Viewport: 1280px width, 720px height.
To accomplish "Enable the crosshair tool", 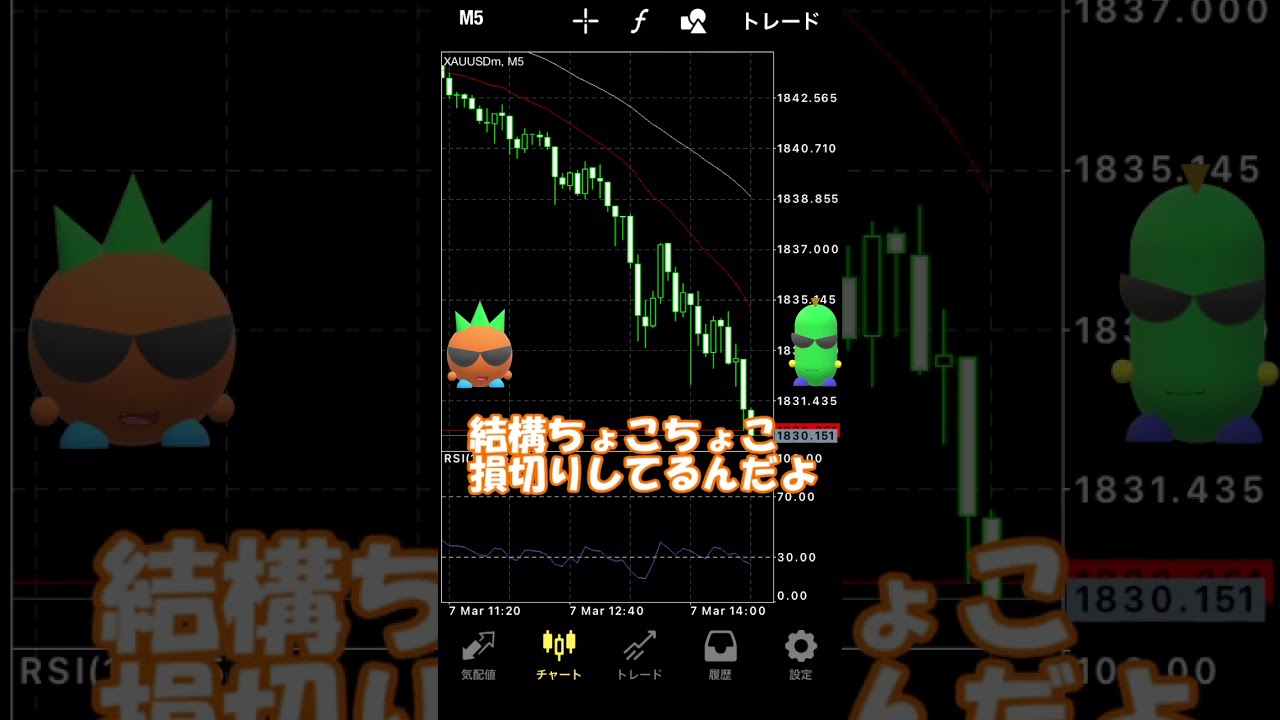I will (x=585, y=21).
